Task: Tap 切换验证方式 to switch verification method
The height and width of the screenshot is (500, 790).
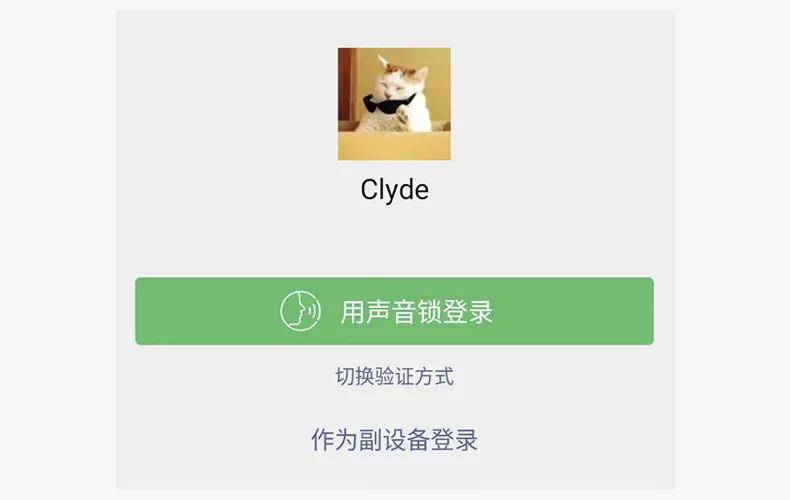Action: pos(394,377)
